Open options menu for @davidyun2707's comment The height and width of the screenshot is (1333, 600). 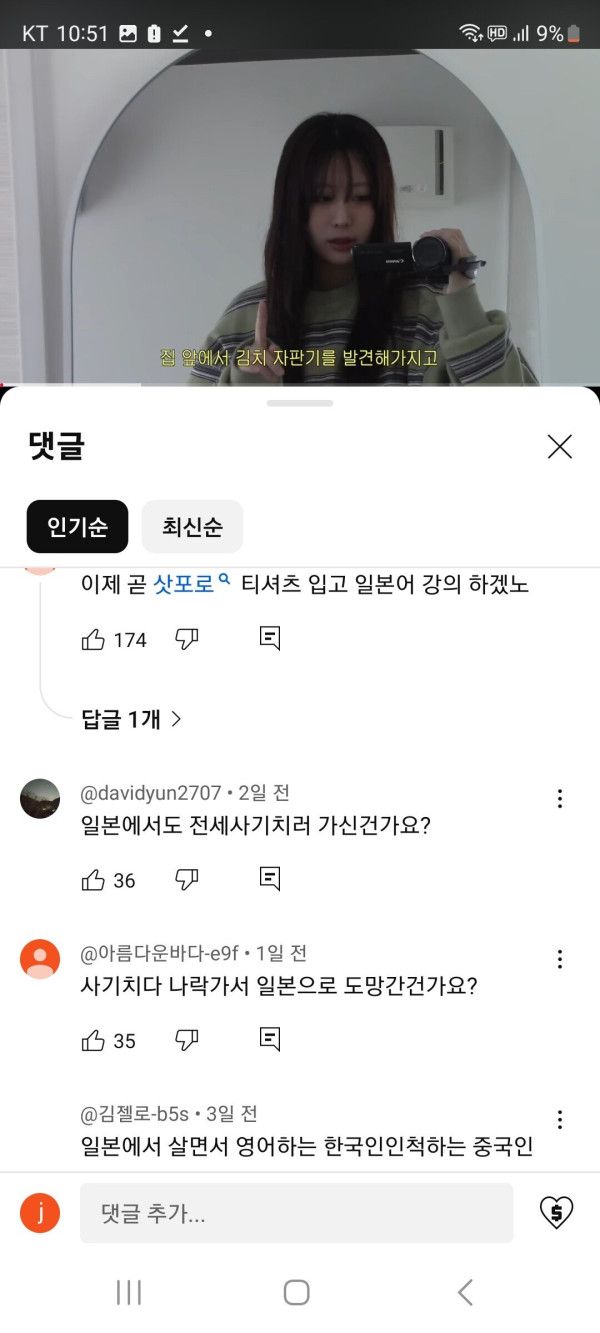coord(560,799)
